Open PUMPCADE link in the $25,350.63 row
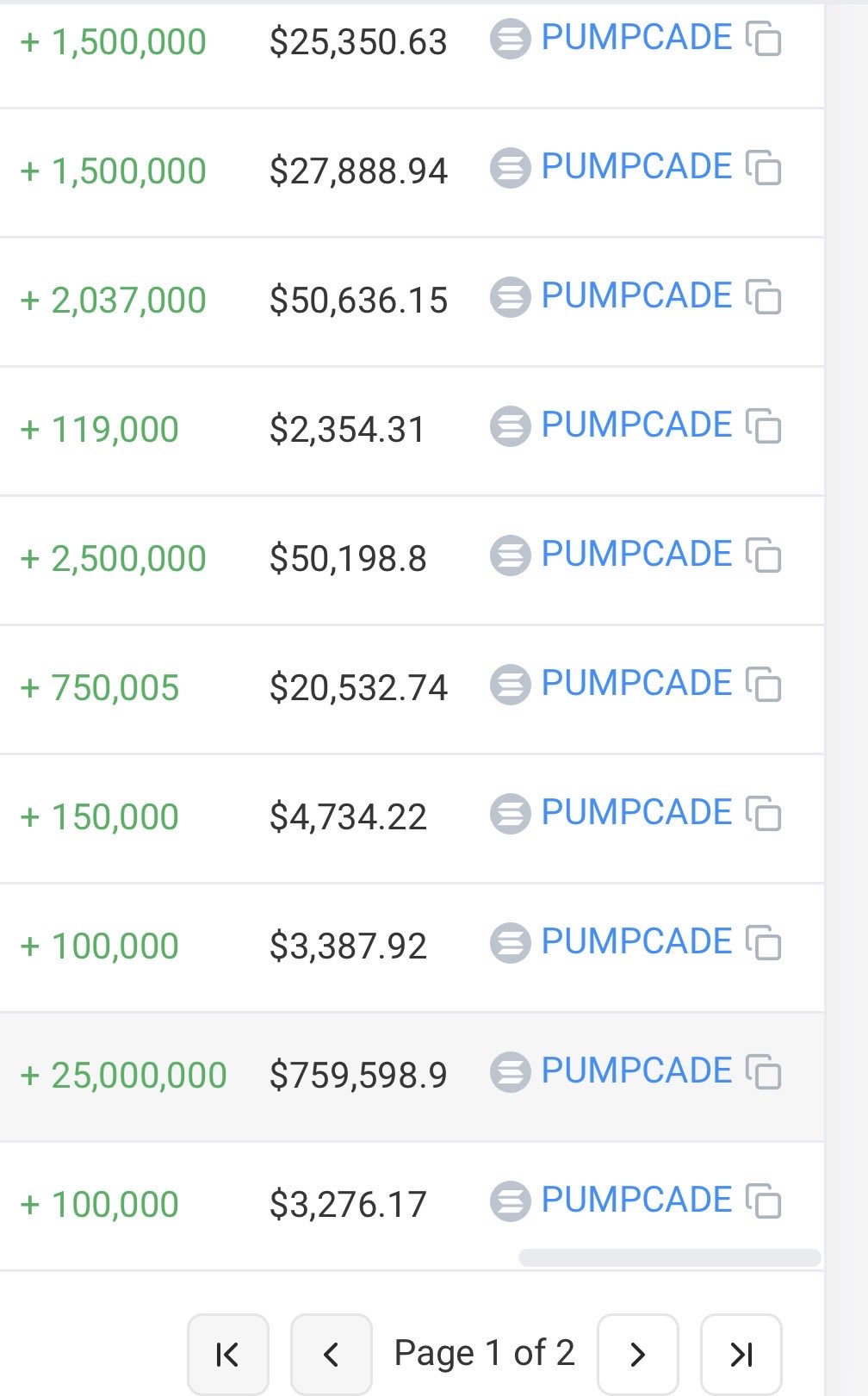The height and width of the screenshot is (1396, 868). [x=636, y=38]
